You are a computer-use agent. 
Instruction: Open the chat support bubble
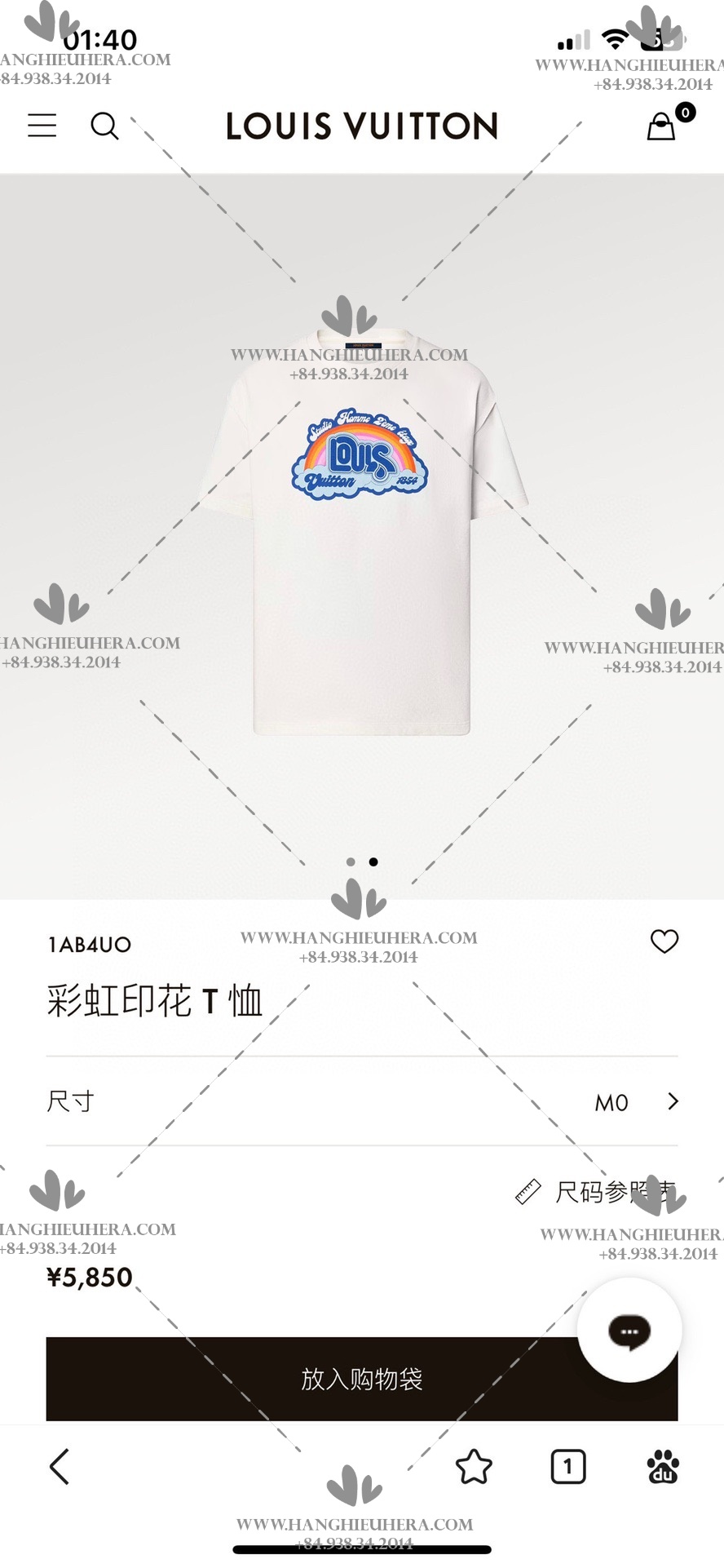click(629, 1331)
